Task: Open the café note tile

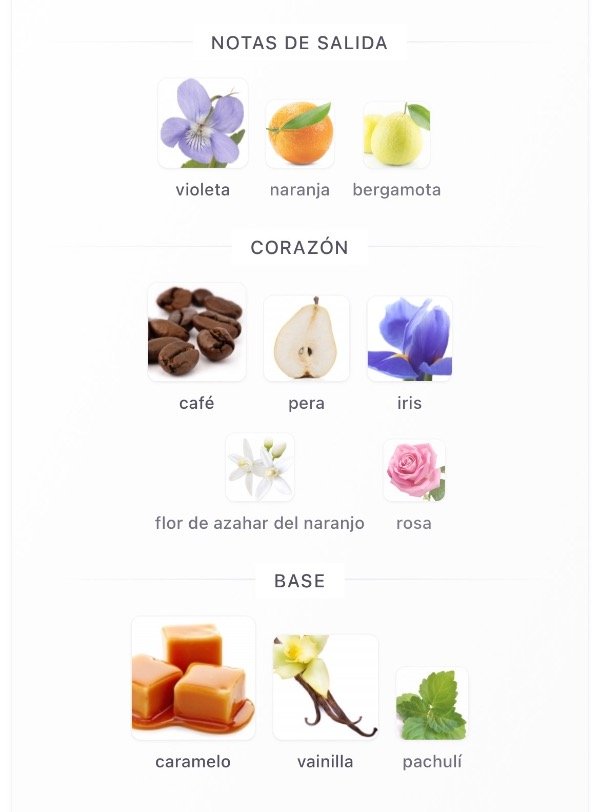Action: click(197, 332)
